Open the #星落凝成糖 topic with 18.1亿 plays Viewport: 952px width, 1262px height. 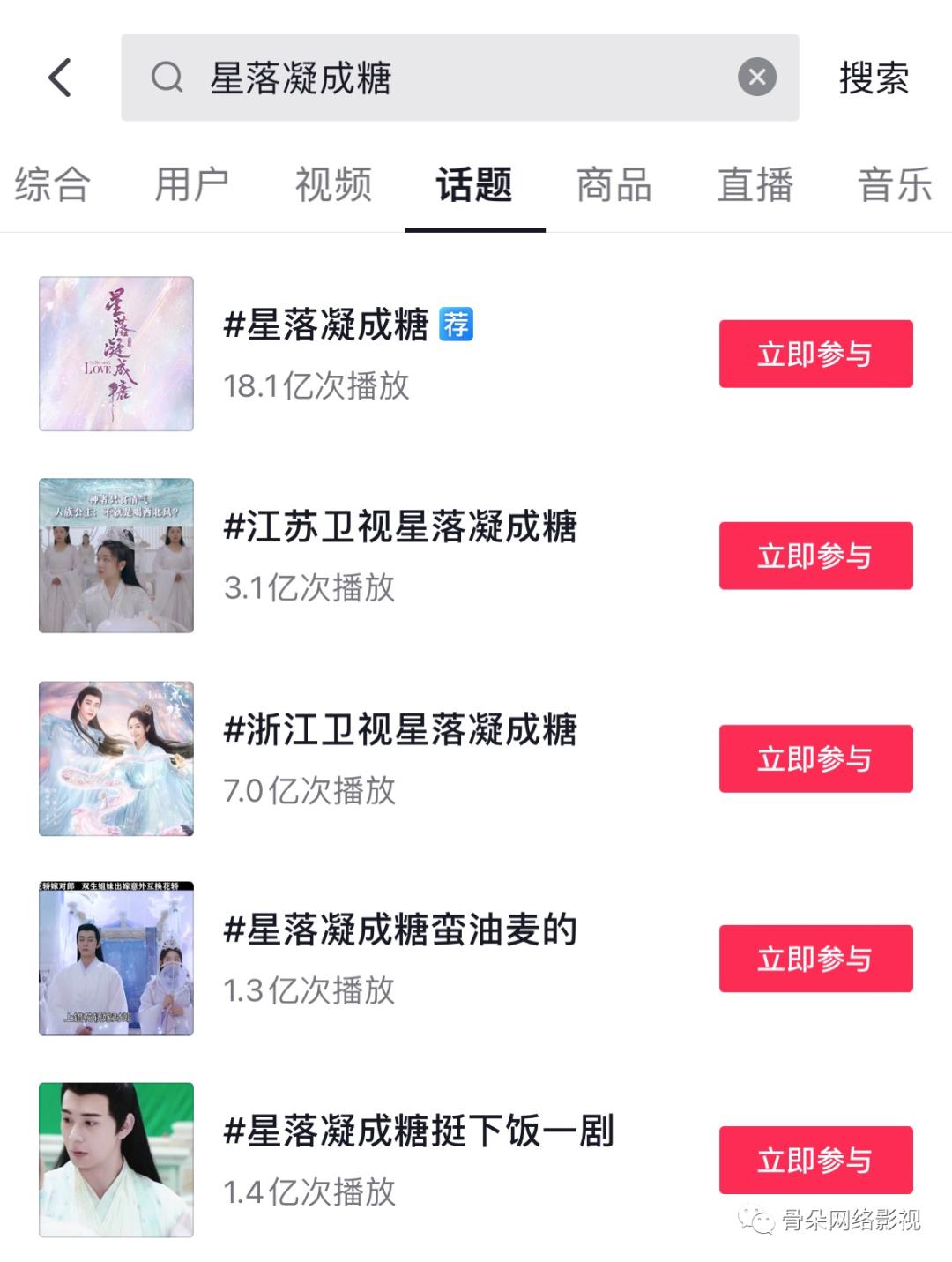pyautogui.click(x=326, y=325)
